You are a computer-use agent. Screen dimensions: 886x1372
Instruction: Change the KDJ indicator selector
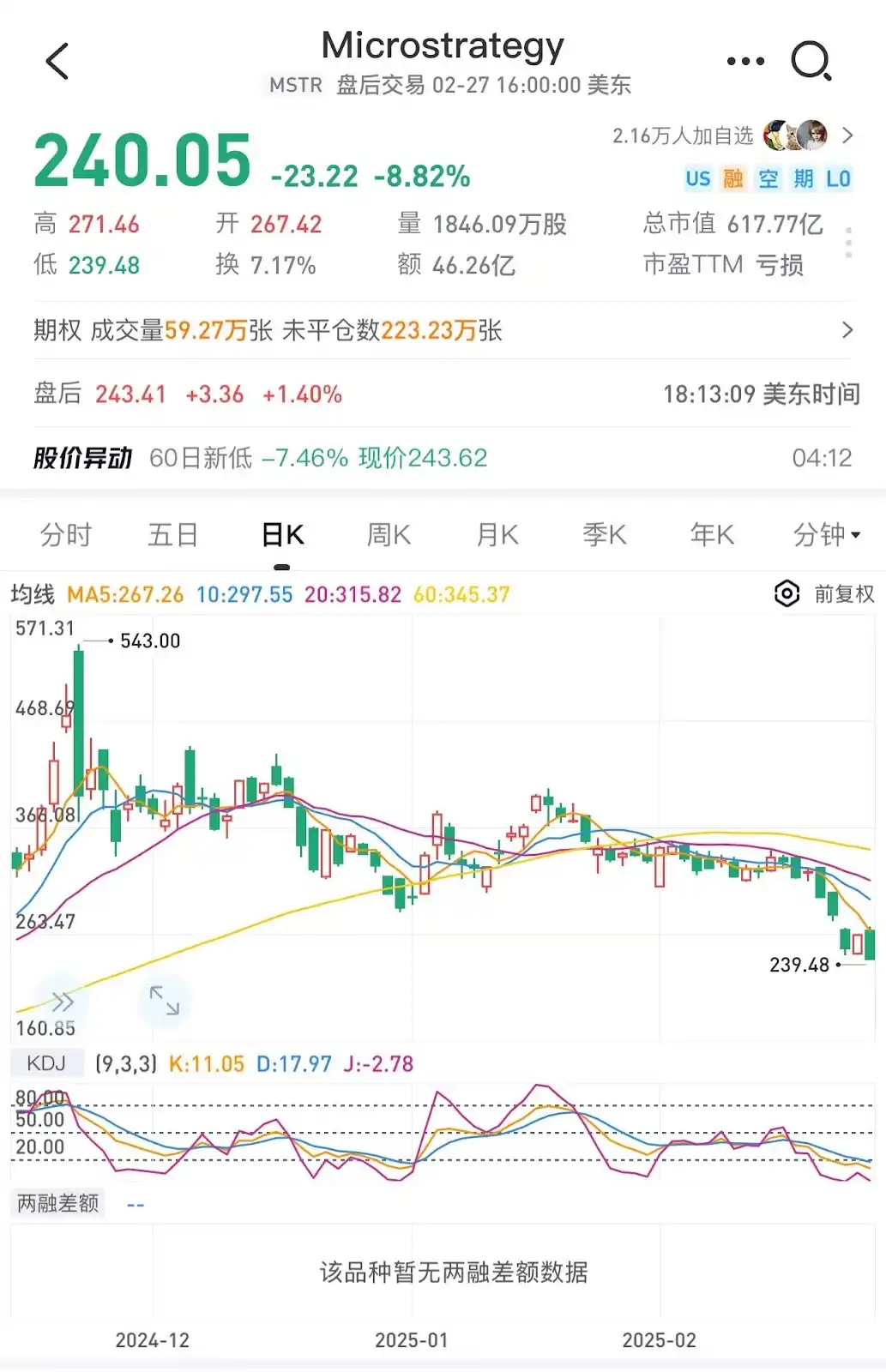click(x=46, y=1064)
